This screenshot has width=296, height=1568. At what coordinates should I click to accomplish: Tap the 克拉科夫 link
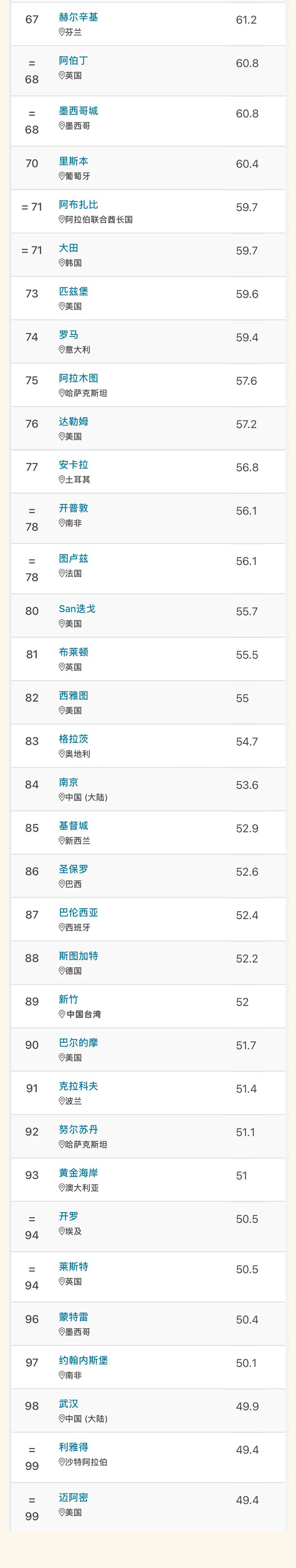(x=78, y=1086)
